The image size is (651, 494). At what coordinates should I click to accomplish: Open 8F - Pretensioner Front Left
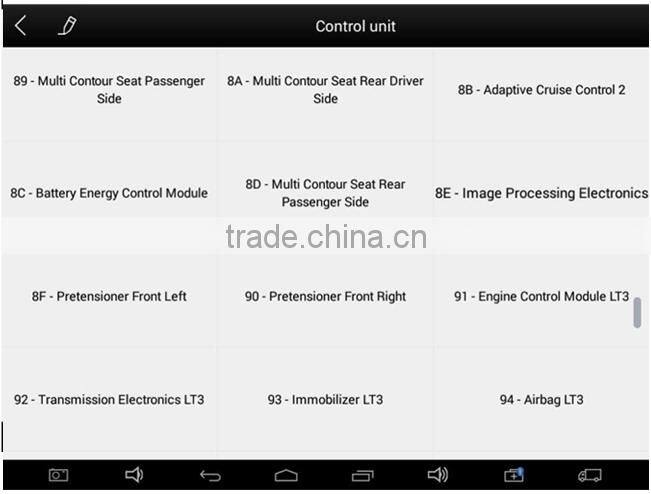coord(109,296)
